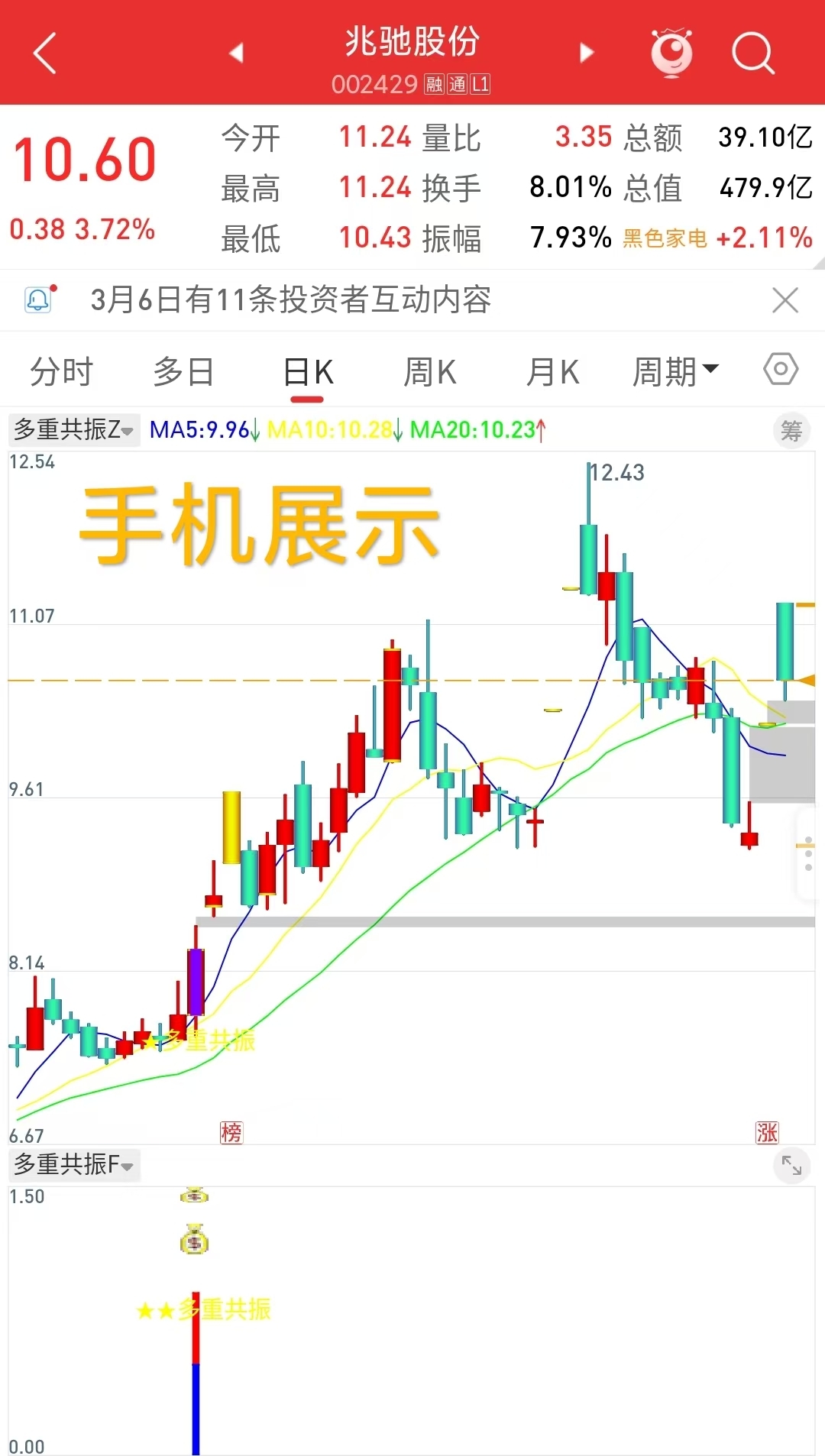Tap the 涨 marker on chart
Viewport: 825px width, 1456px height.
pyautogui.click(x=767, y=1132)
